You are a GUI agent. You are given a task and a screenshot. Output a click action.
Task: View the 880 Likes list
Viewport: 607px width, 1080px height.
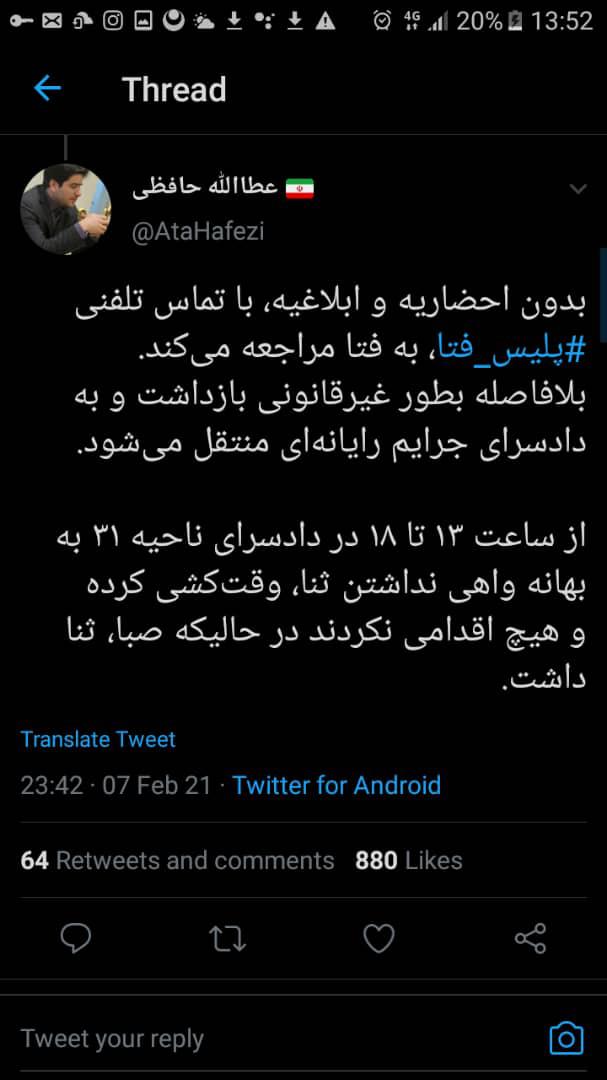pos(409,860)
